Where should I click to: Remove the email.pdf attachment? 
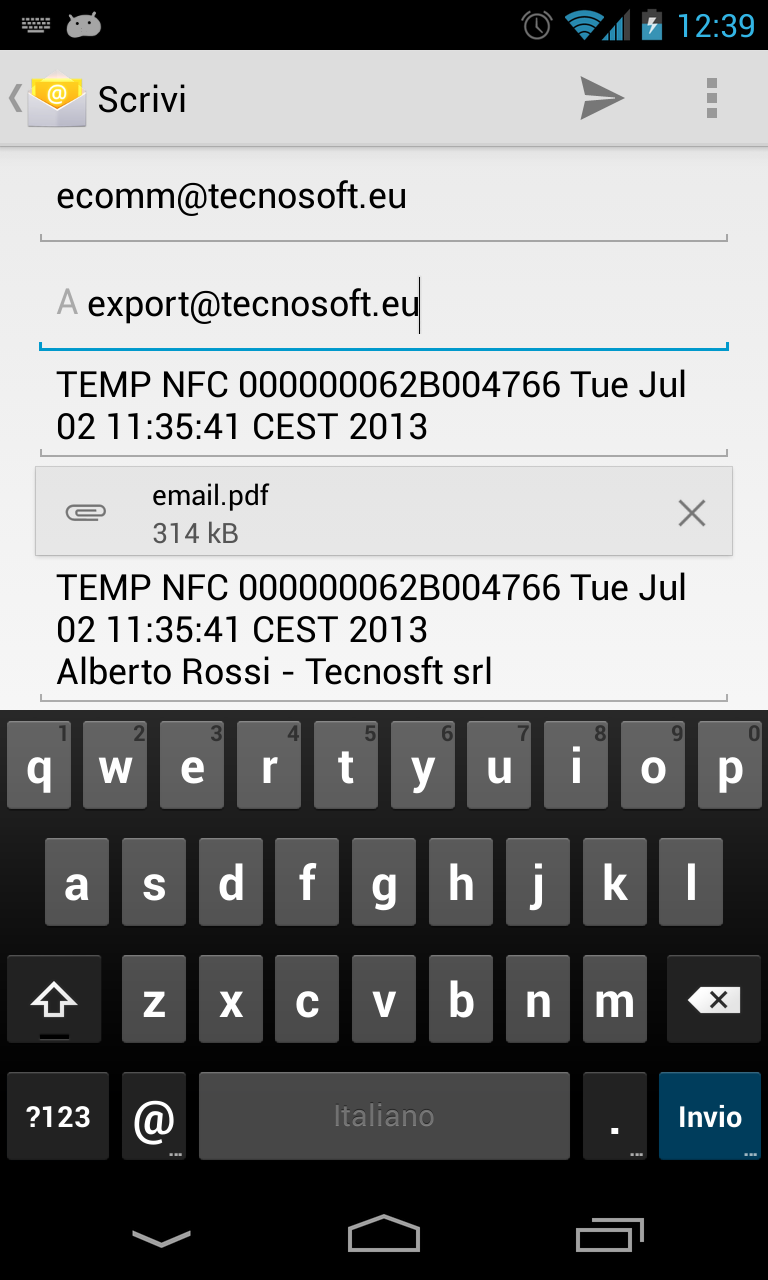pos(691,513)
